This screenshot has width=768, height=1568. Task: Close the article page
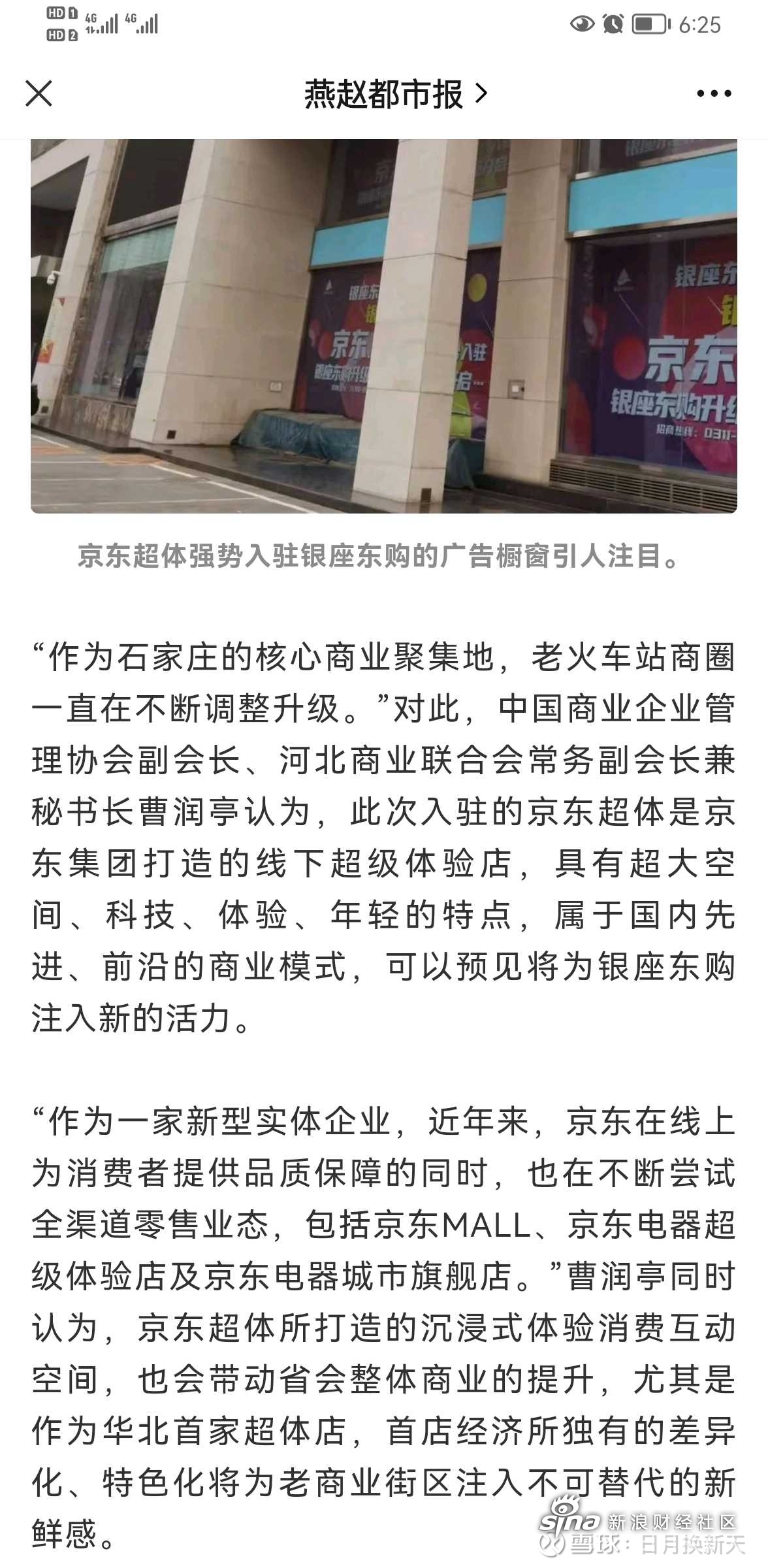39,93
